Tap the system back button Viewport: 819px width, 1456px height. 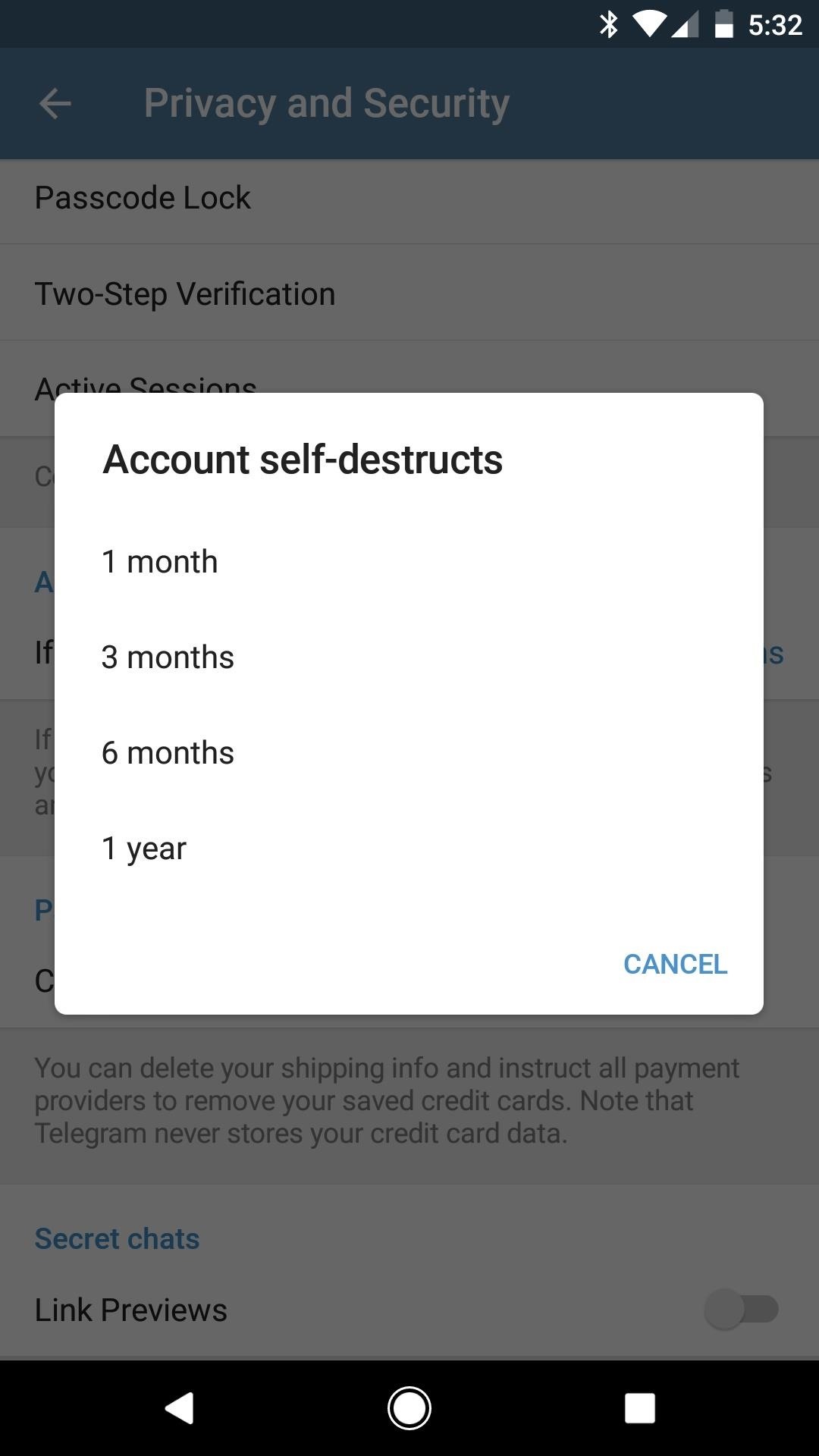click(180, 1408)
